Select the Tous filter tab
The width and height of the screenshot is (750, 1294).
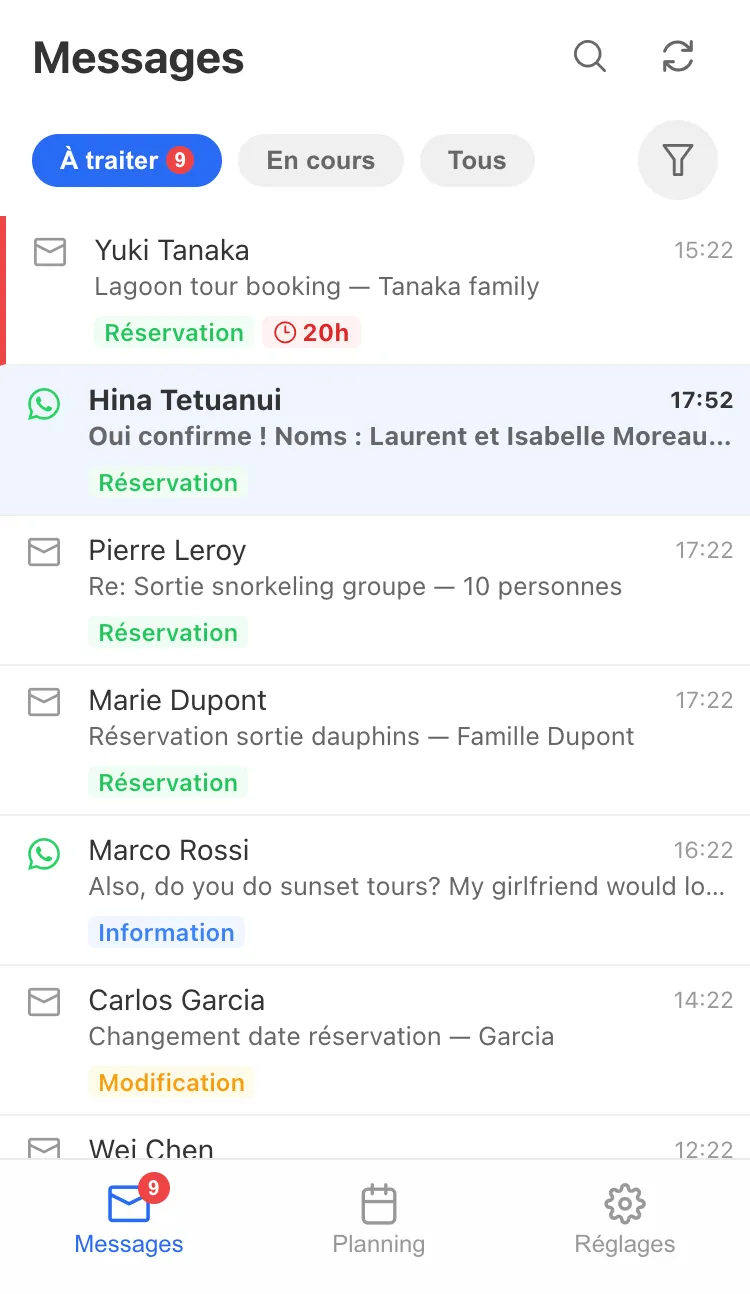click(477, 160)
